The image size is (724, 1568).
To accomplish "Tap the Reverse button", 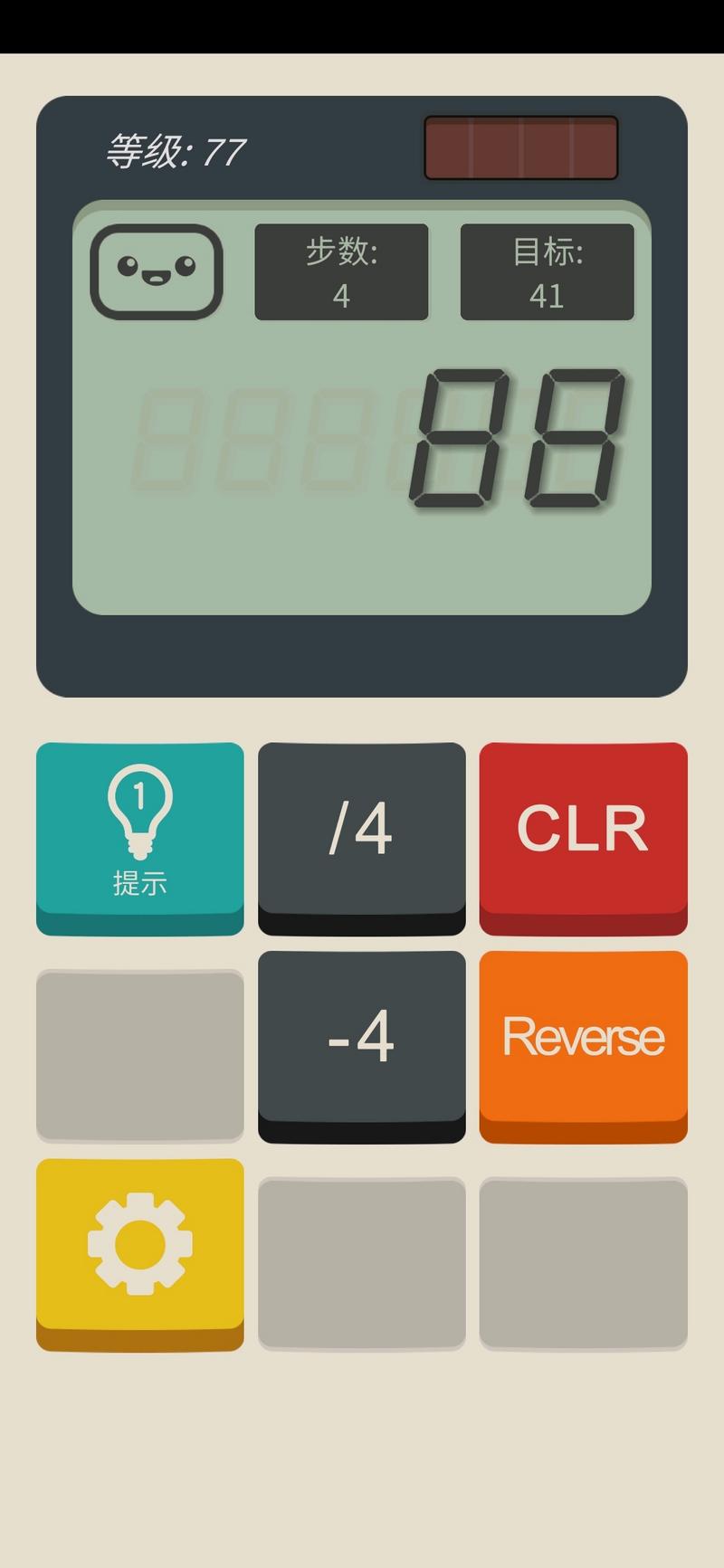I will 583,1039.
